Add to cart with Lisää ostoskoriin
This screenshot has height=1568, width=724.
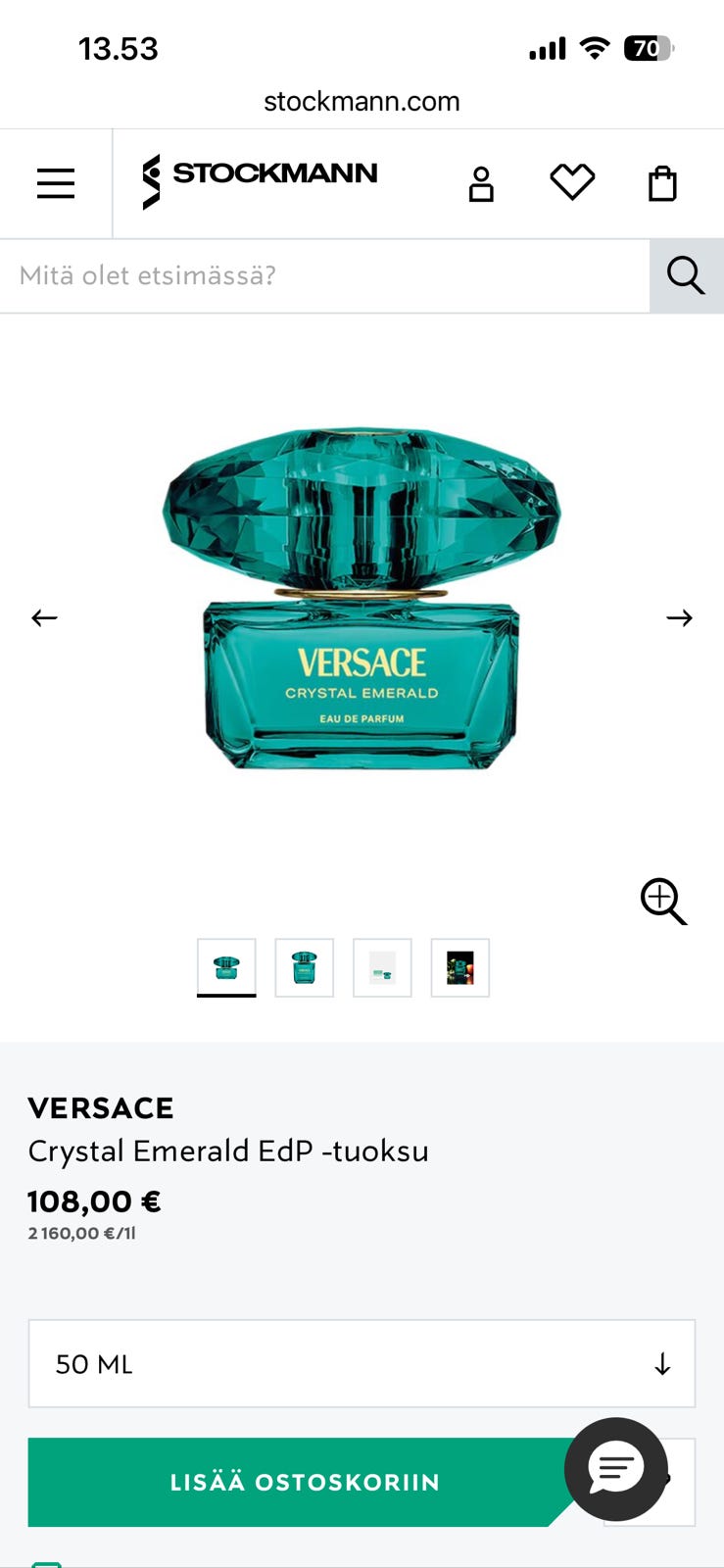305,1482
